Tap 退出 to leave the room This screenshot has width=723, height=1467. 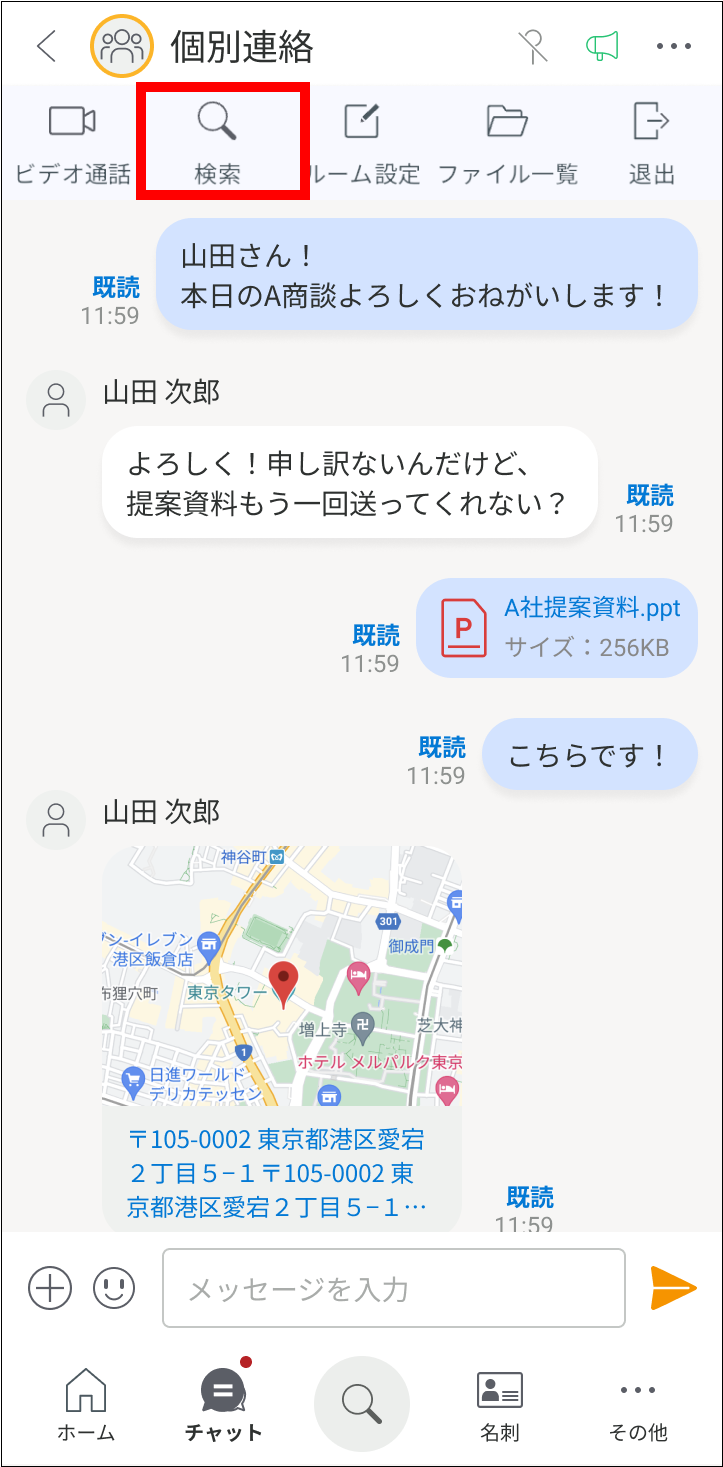pyautogui.click(x=652, y=143)
